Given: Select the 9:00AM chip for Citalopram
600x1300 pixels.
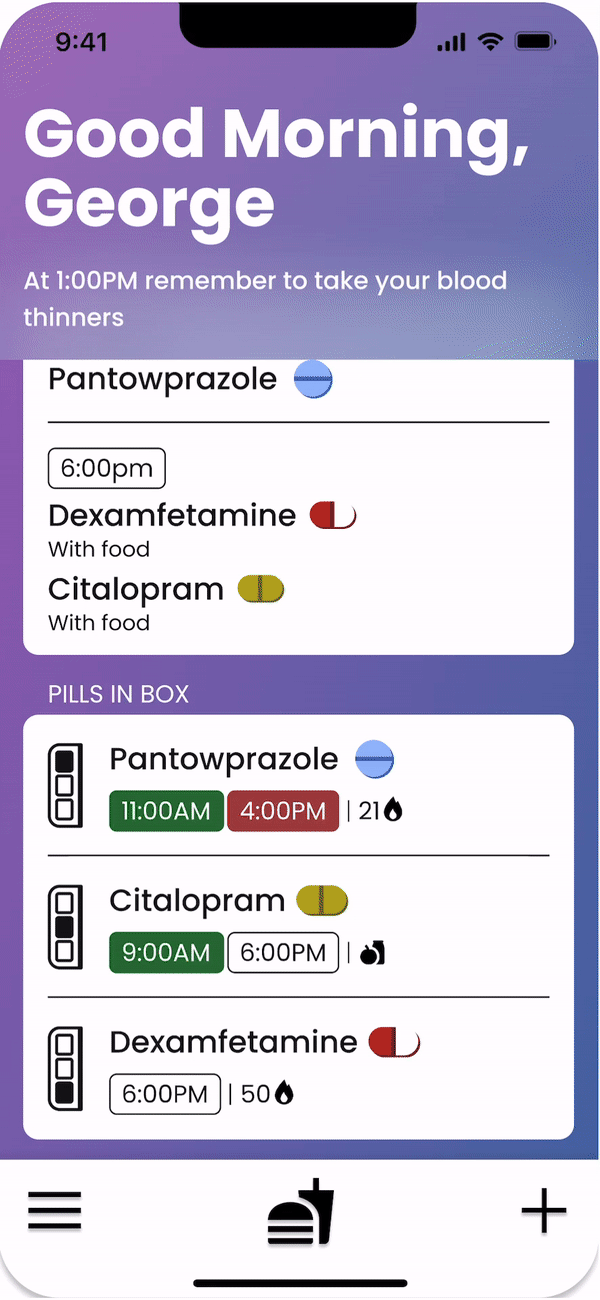Looking at the screenshot, I should 166,952.
